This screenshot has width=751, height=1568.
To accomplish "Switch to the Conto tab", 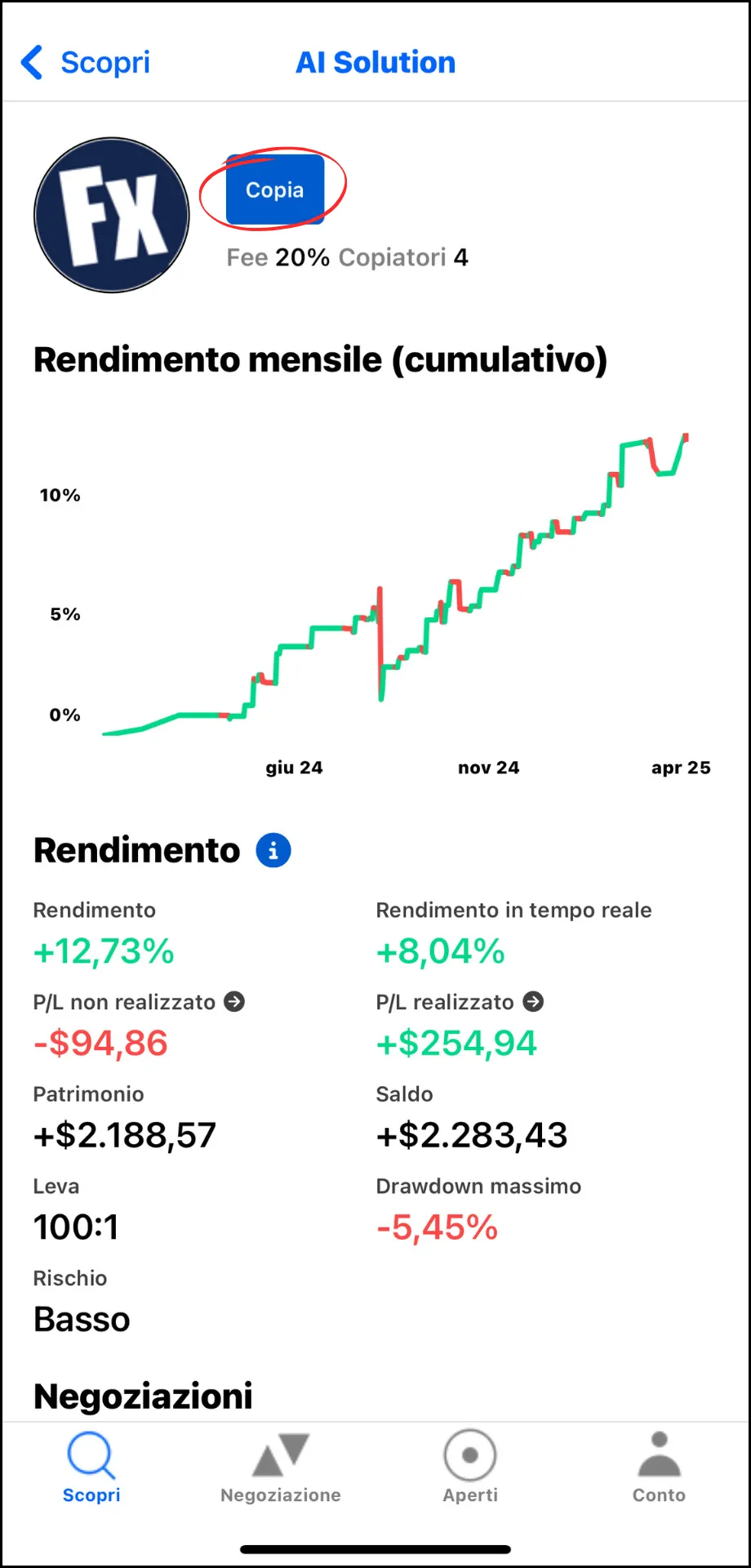I will pyautogui.click(x=659, y=1468).
